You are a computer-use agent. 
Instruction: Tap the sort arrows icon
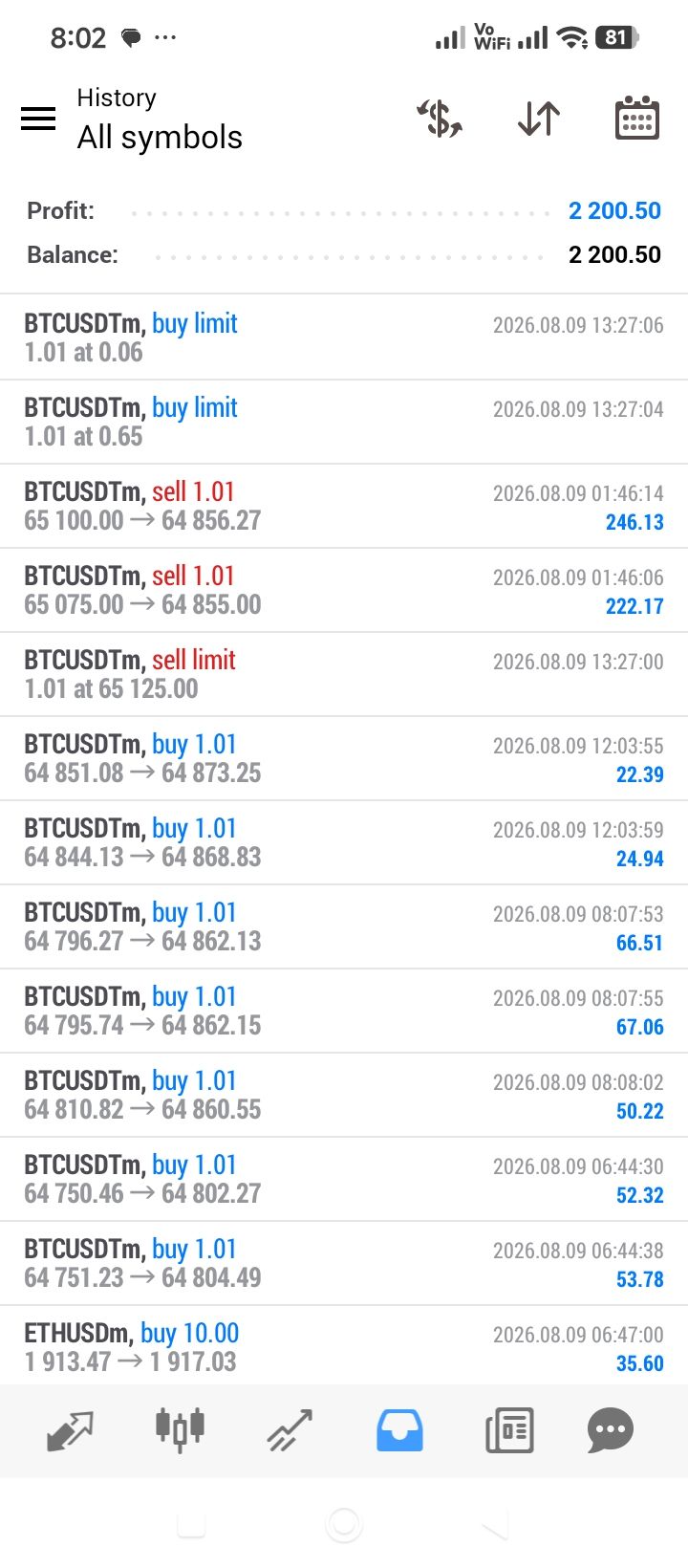coord(539,119)
